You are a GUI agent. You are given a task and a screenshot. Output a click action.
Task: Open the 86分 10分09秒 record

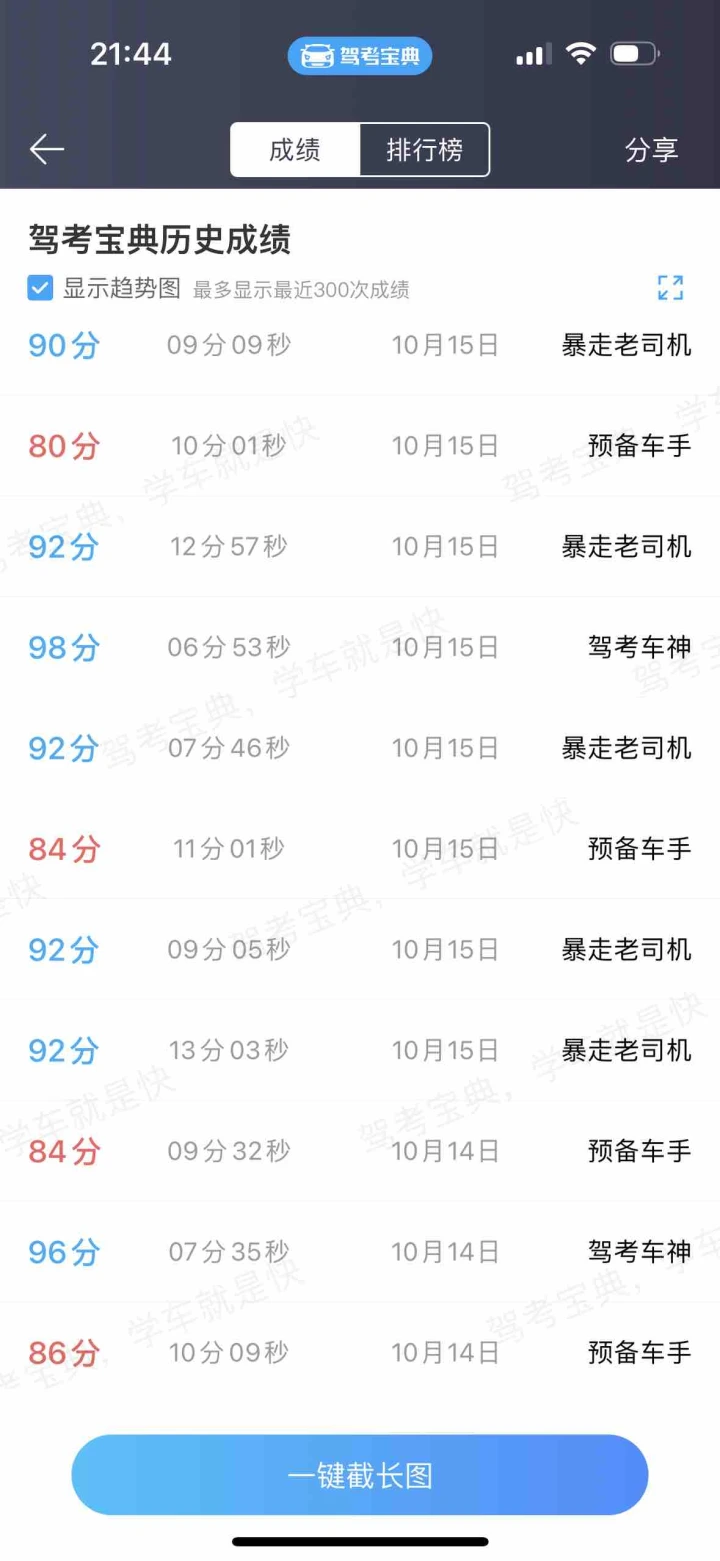[360, 1352]
